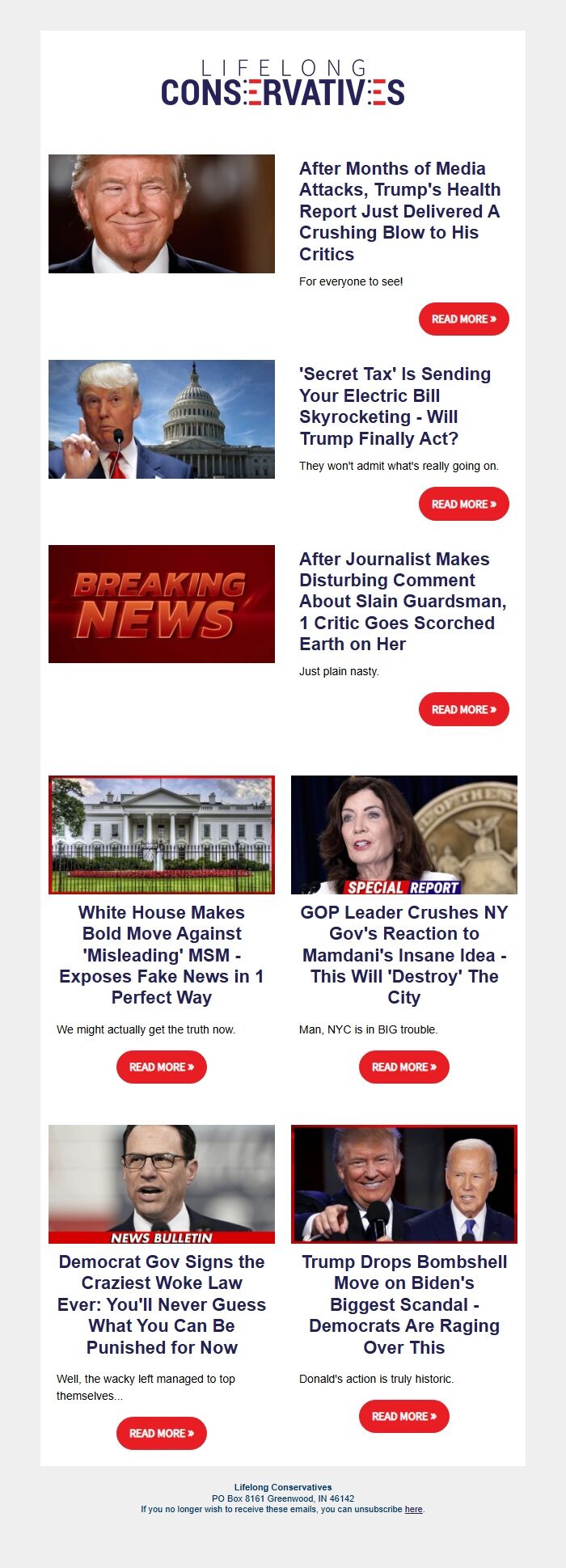
Task: Open the Trump and Capitol dome image
Action: (162, 419)
